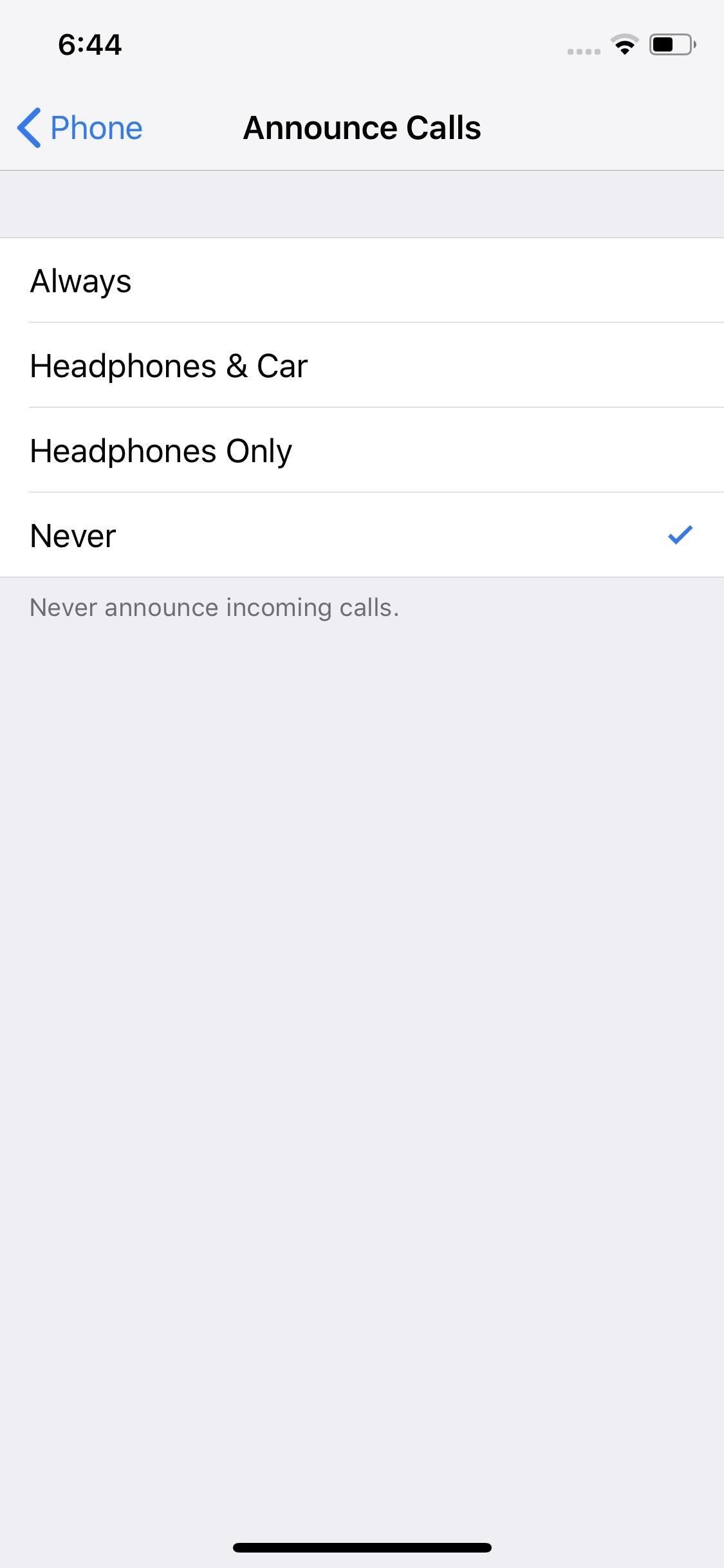Return to Phone settings
This screenshot has width=724, height=1568.
(x=77, y=127)
